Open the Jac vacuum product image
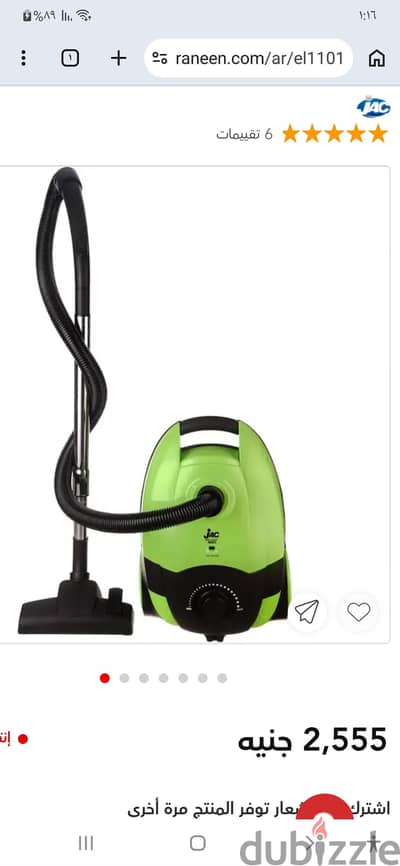Screen dimensions: 400x866 (x=194, y=404)
